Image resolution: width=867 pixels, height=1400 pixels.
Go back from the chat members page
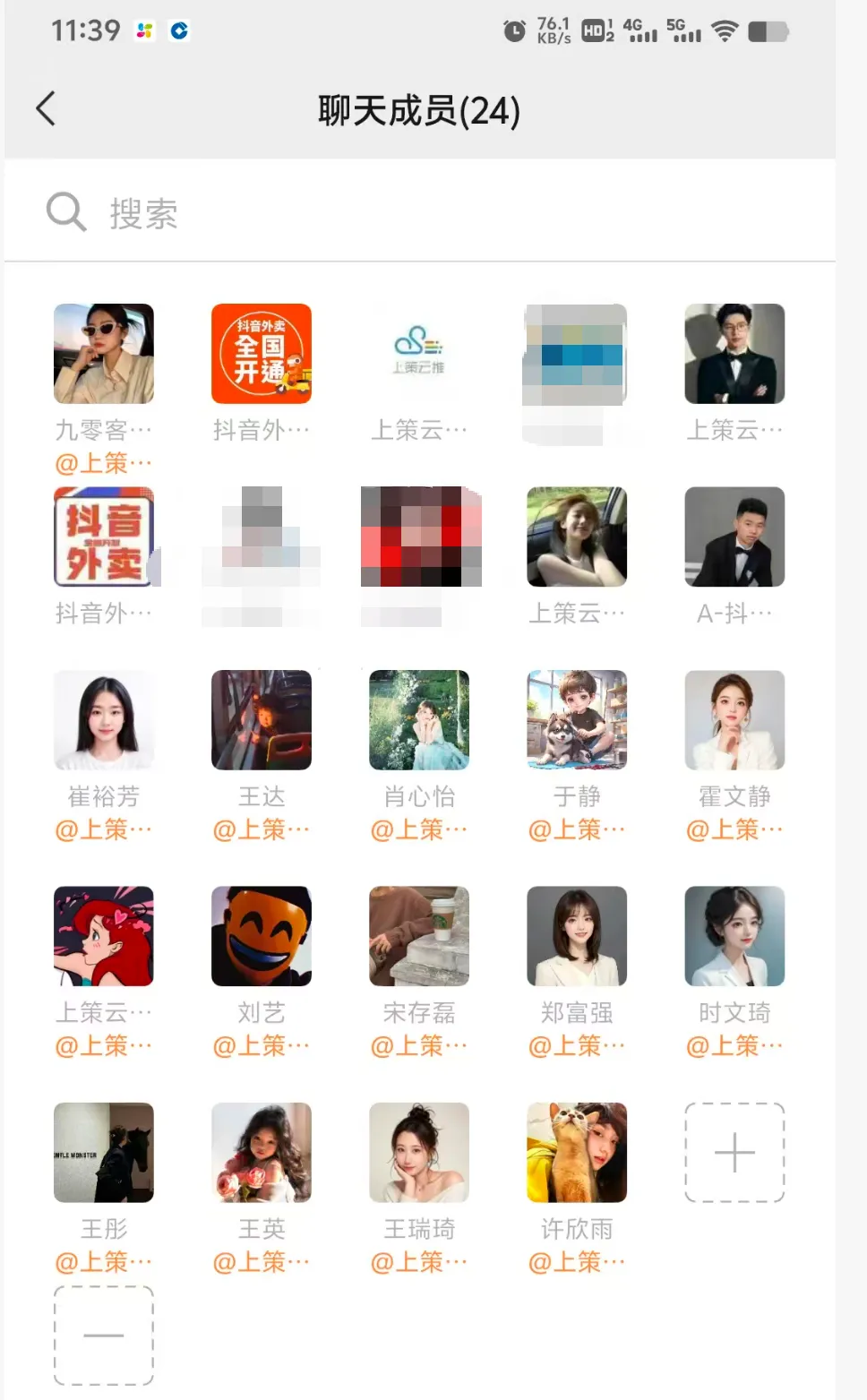point(46,109)
